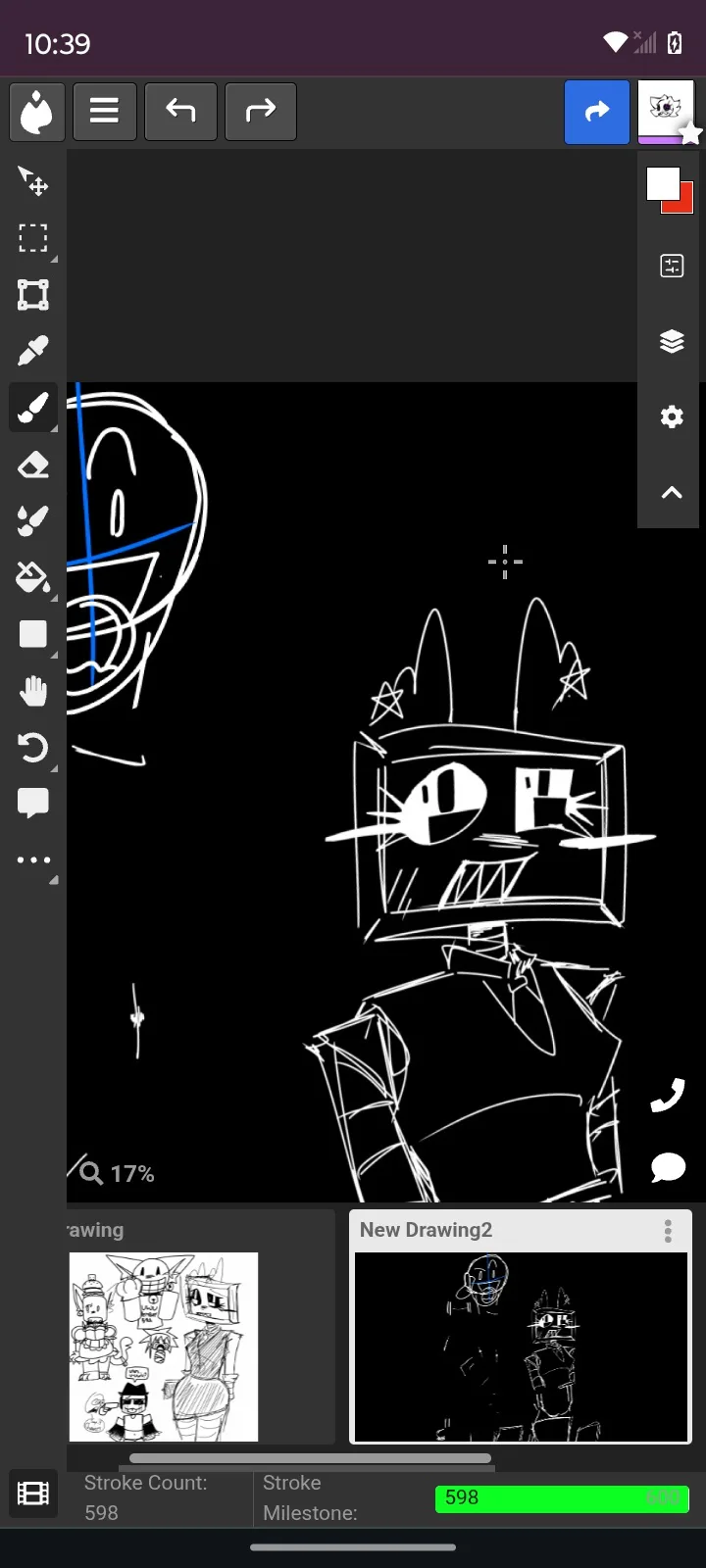The width and height of the screenshot is (706, 1568).
Task: Open options for New Drawing2
Action: (x=668, y=1231)
